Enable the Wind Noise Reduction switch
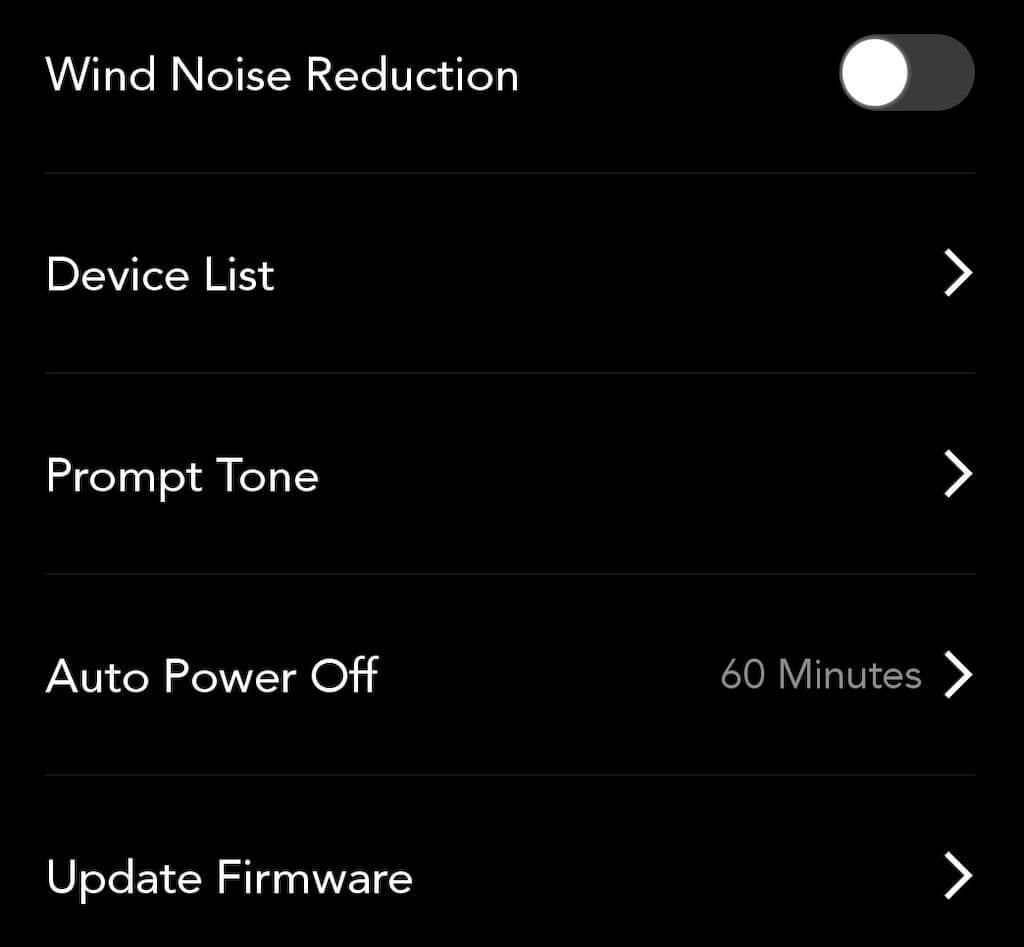 coord(906,73)
